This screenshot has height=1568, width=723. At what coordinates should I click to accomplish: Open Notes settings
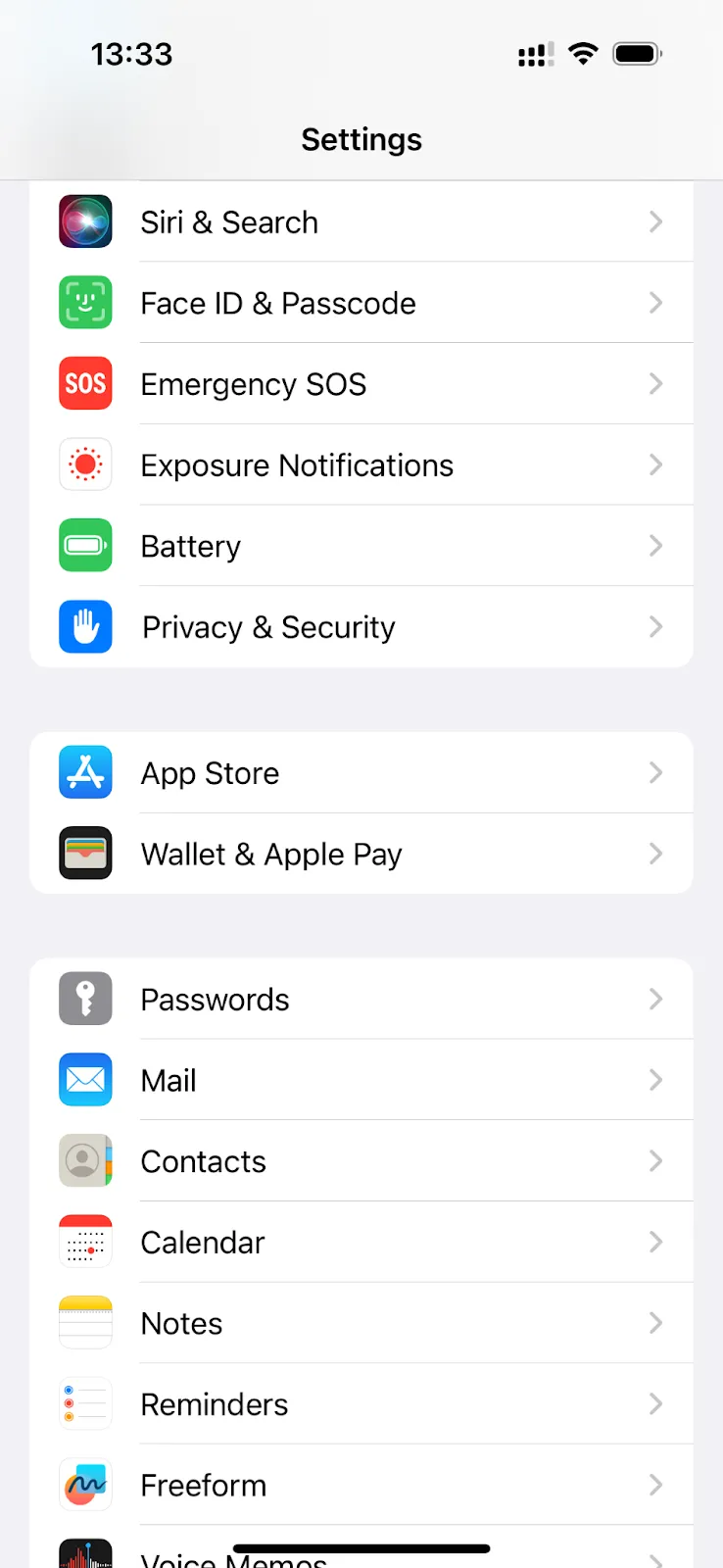pos(361,1323)
